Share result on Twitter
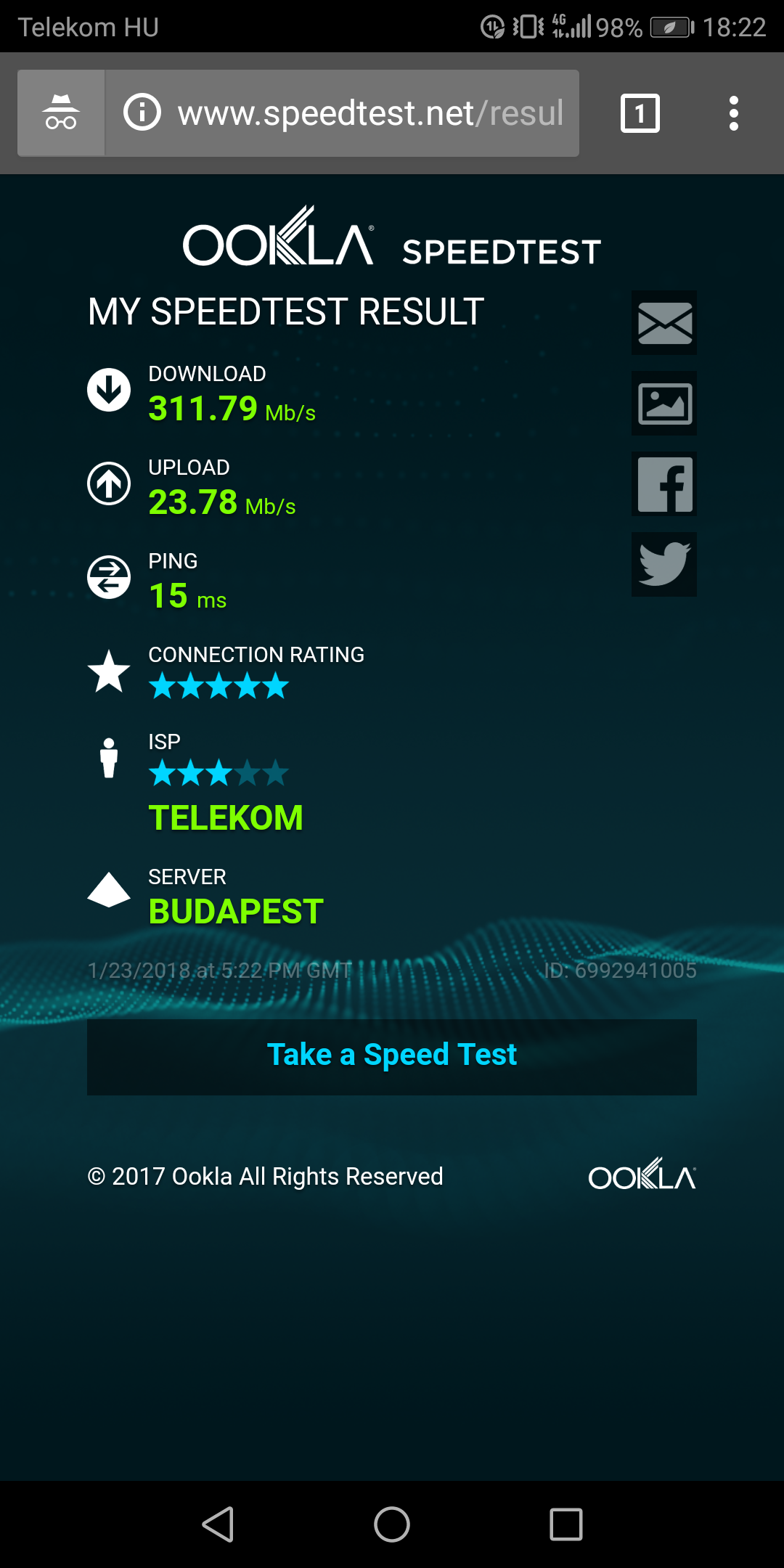 pyautogui.click(x=664, y=565)
